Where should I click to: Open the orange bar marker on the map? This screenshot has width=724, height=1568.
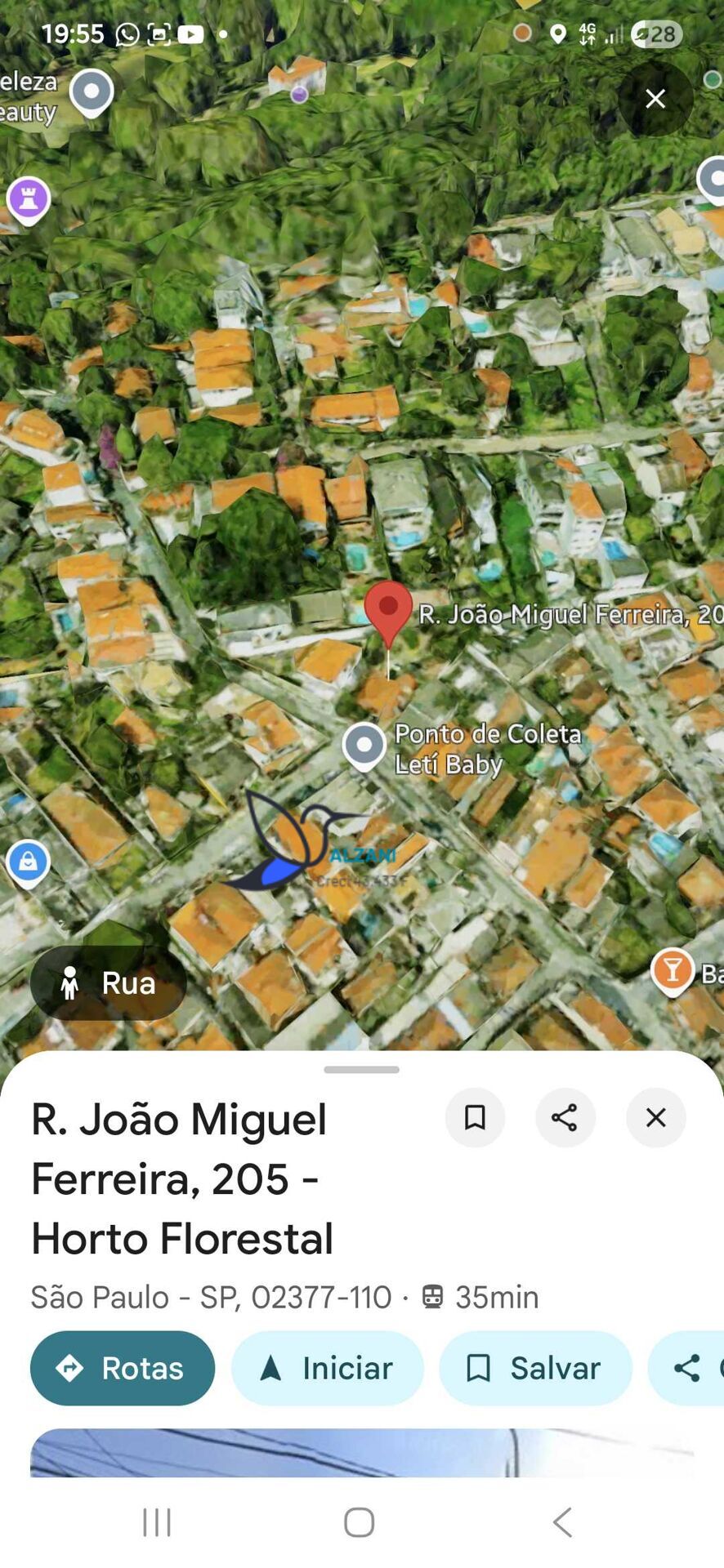(x=673, y=970)
